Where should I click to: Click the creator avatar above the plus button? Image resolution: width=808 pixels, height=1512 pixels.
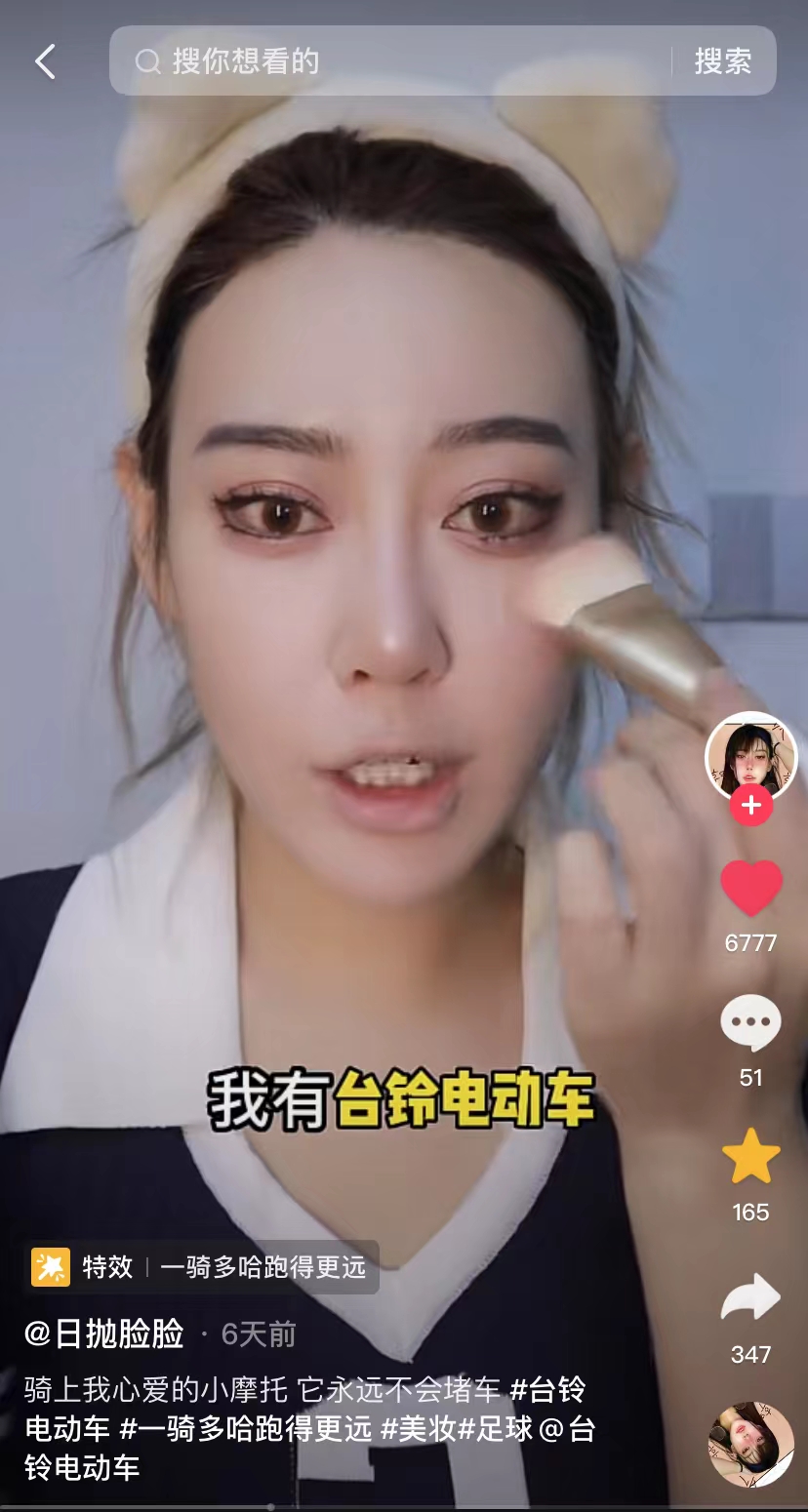point(751,757)
